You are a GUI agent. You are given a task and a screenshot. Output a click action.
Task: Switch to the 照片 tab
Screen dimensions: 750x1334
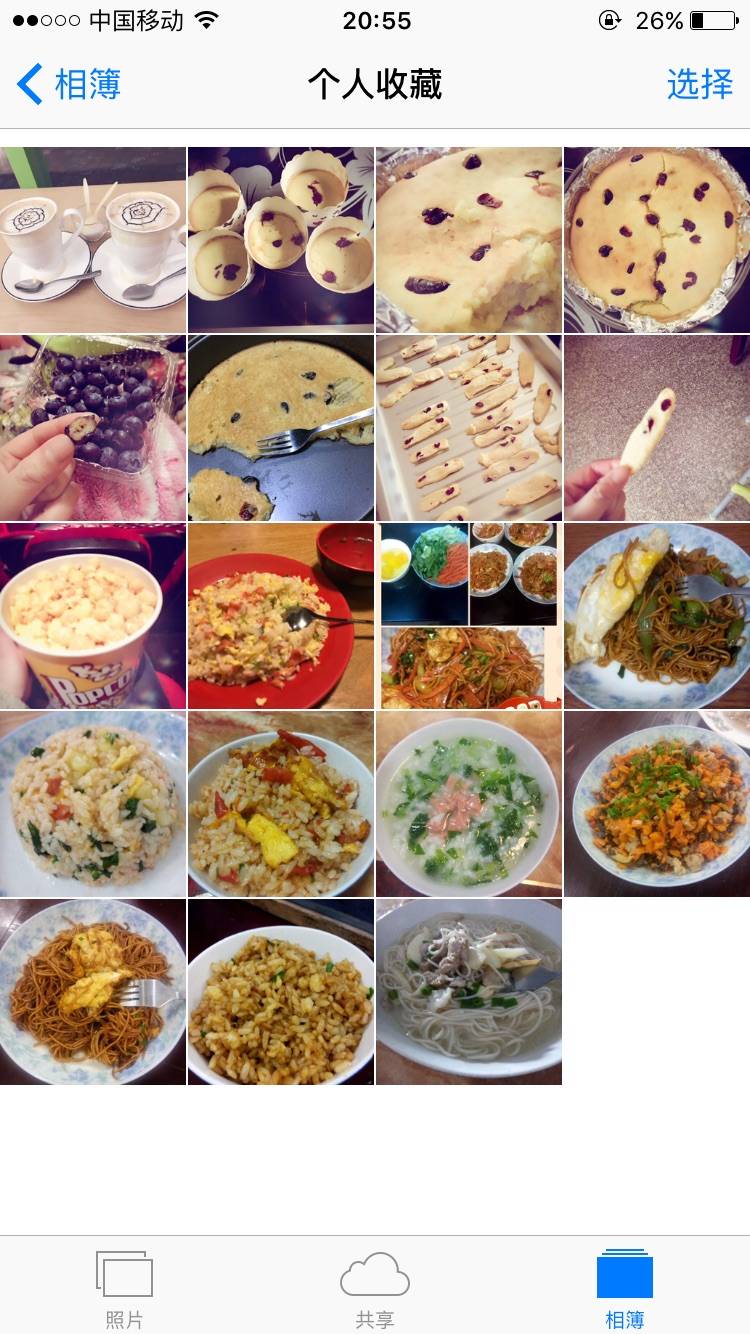point(124,1289)
